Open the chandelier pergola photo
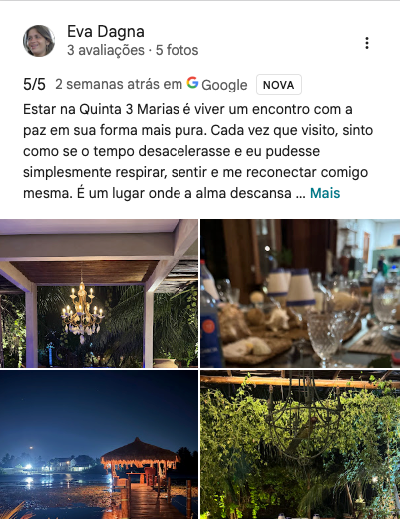This screenshot has height=519, width=400. point(99,293)
